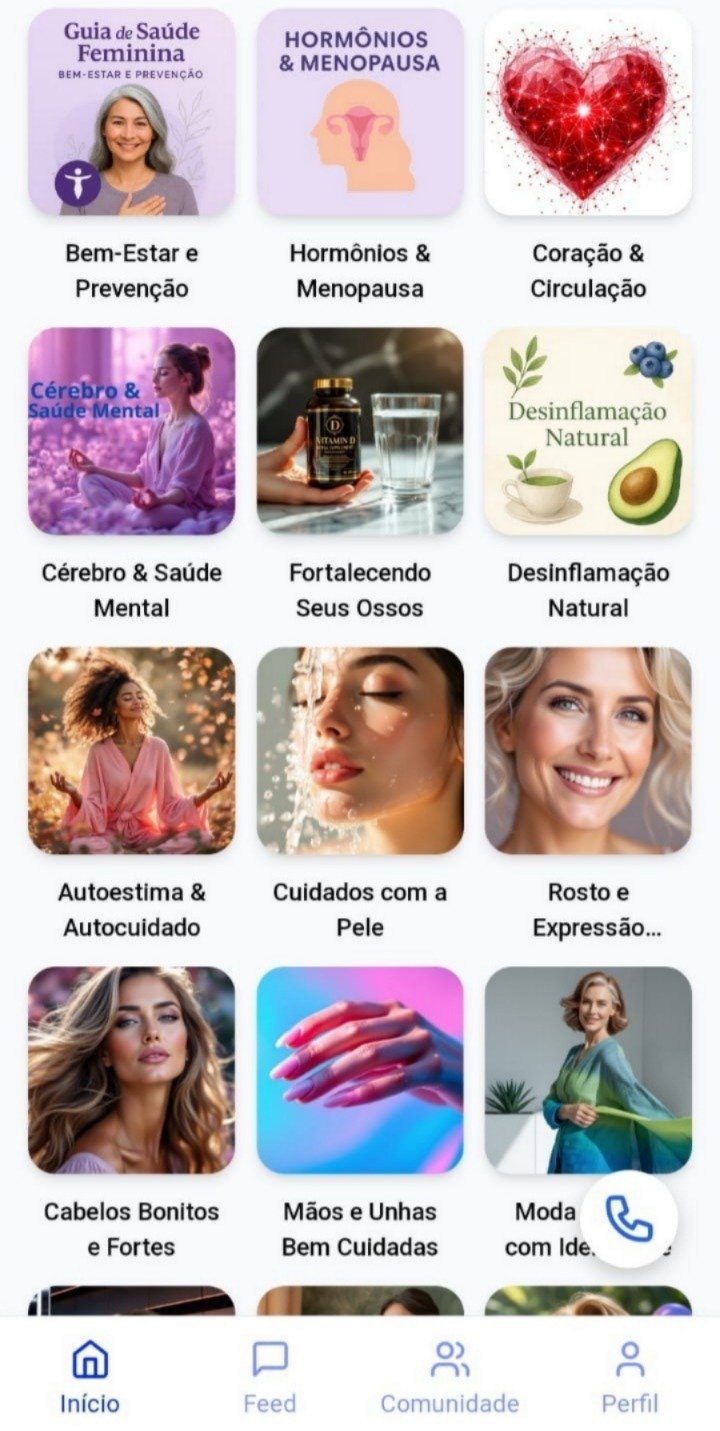Select the Coração & Circulação tile
This screenshot has width=720, height=1431.
[588, 113]
